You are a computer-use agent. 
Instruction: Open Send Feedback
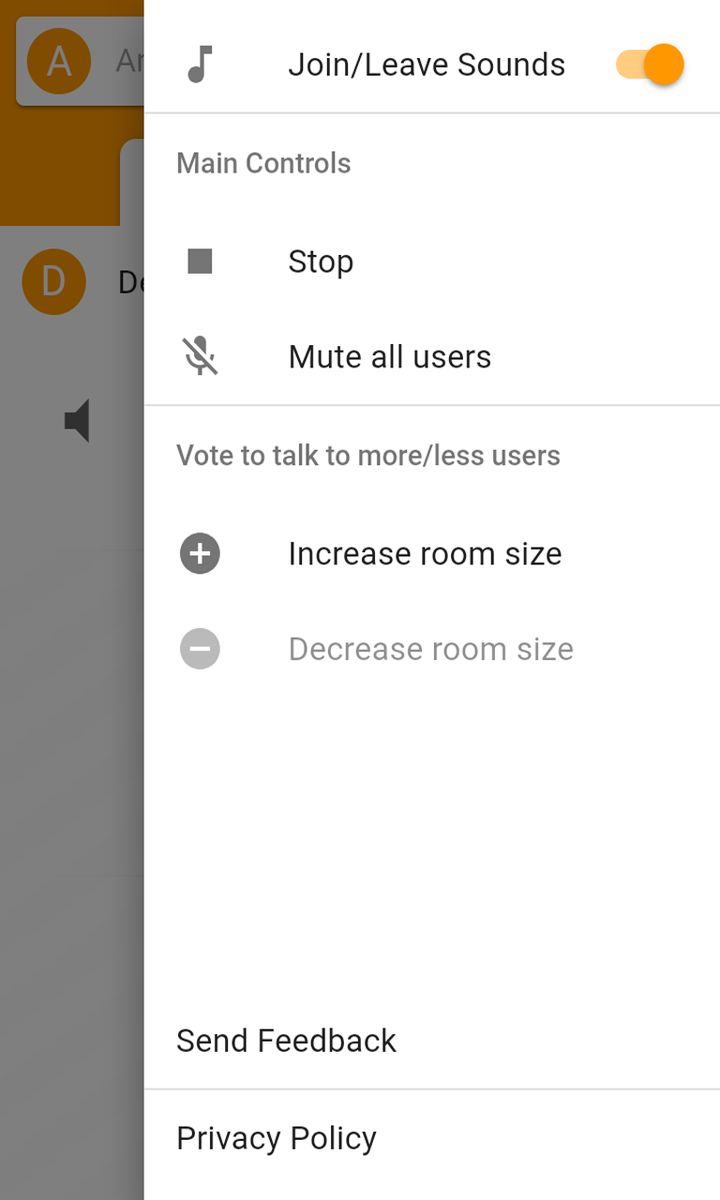tap(432, 1041)
